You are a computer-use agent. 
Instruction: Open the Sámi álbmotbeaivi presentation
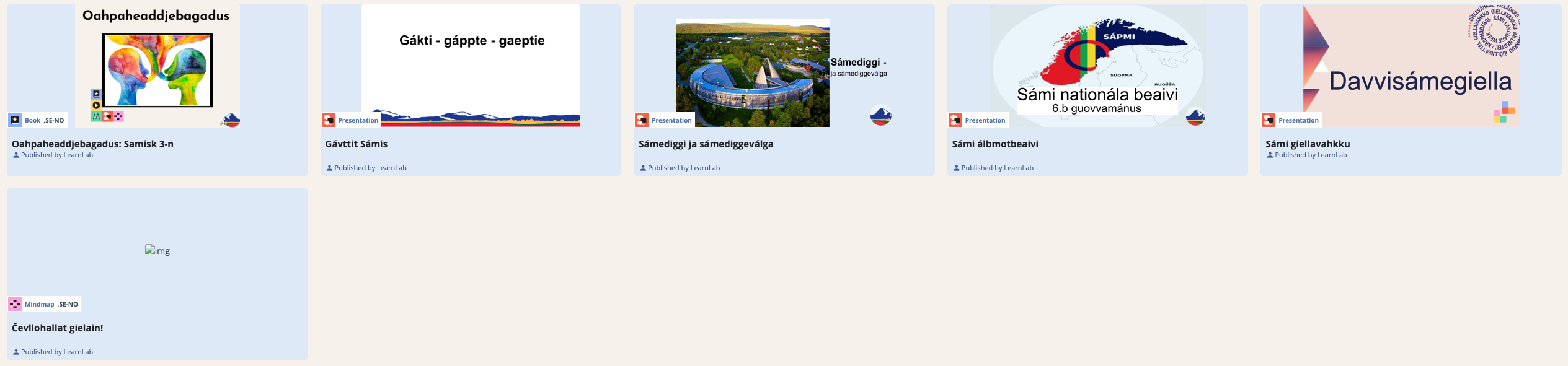point(994,144)
